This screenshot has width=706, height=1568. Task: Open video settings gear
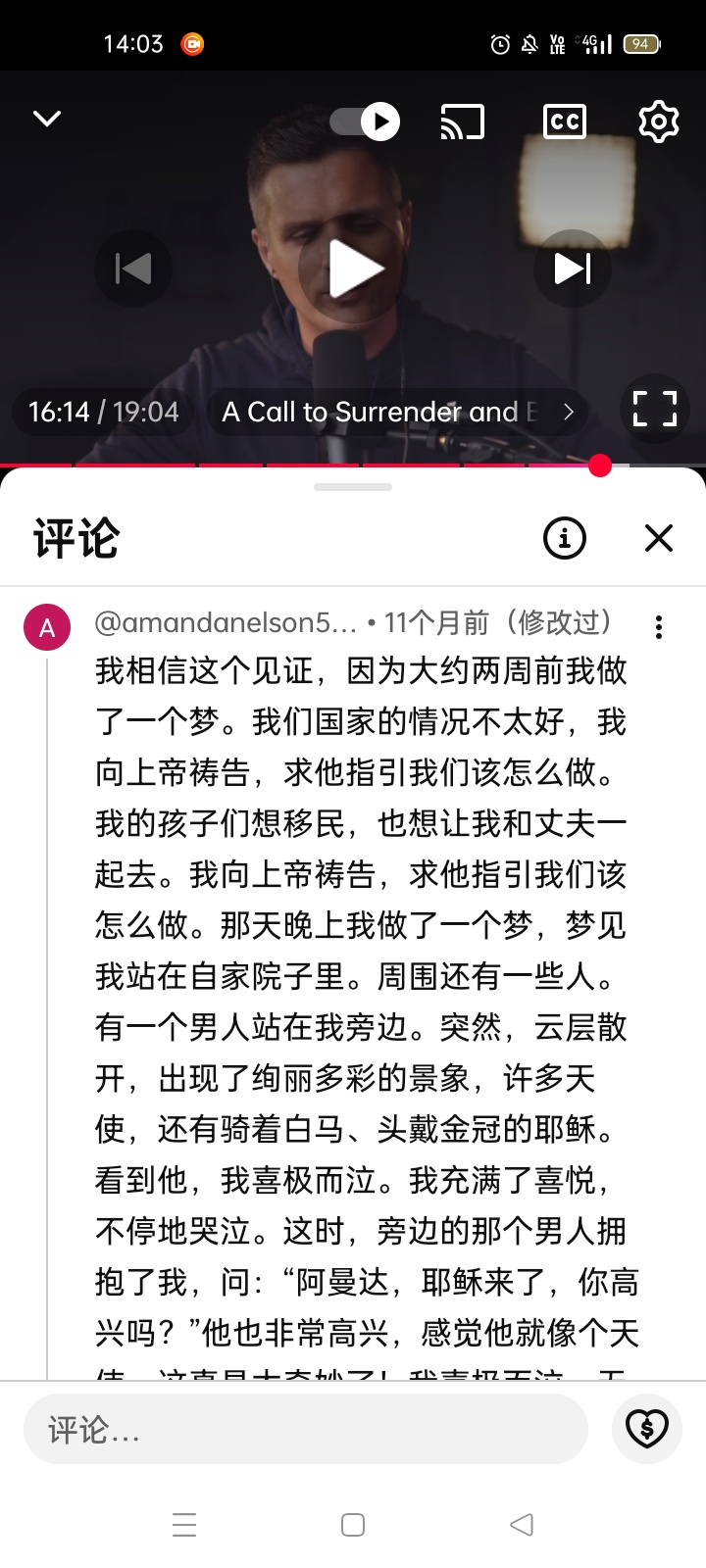tap(659, 122)
